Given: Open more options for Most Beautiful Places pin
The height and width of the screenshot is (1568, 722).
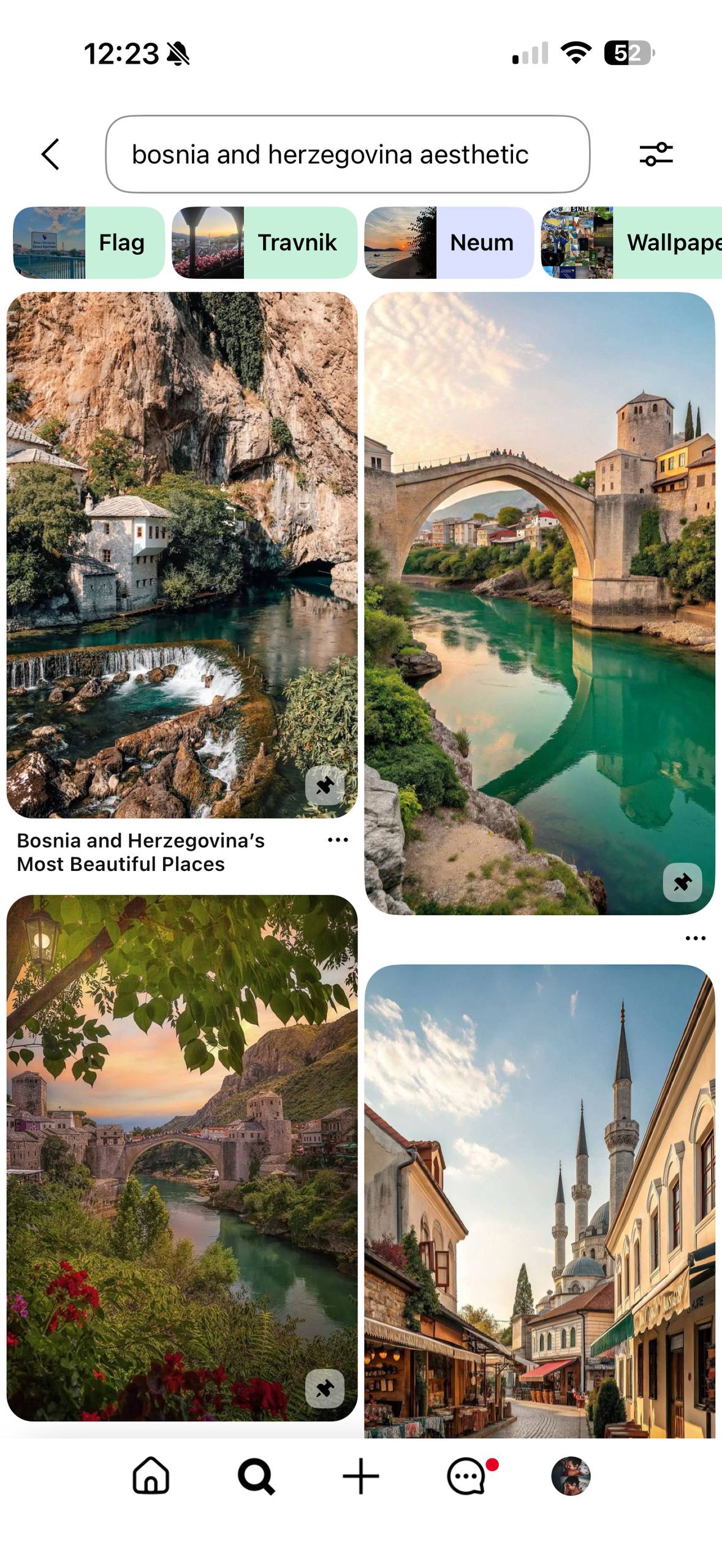Looking at the screenshot, I should (x=338, y=840).
